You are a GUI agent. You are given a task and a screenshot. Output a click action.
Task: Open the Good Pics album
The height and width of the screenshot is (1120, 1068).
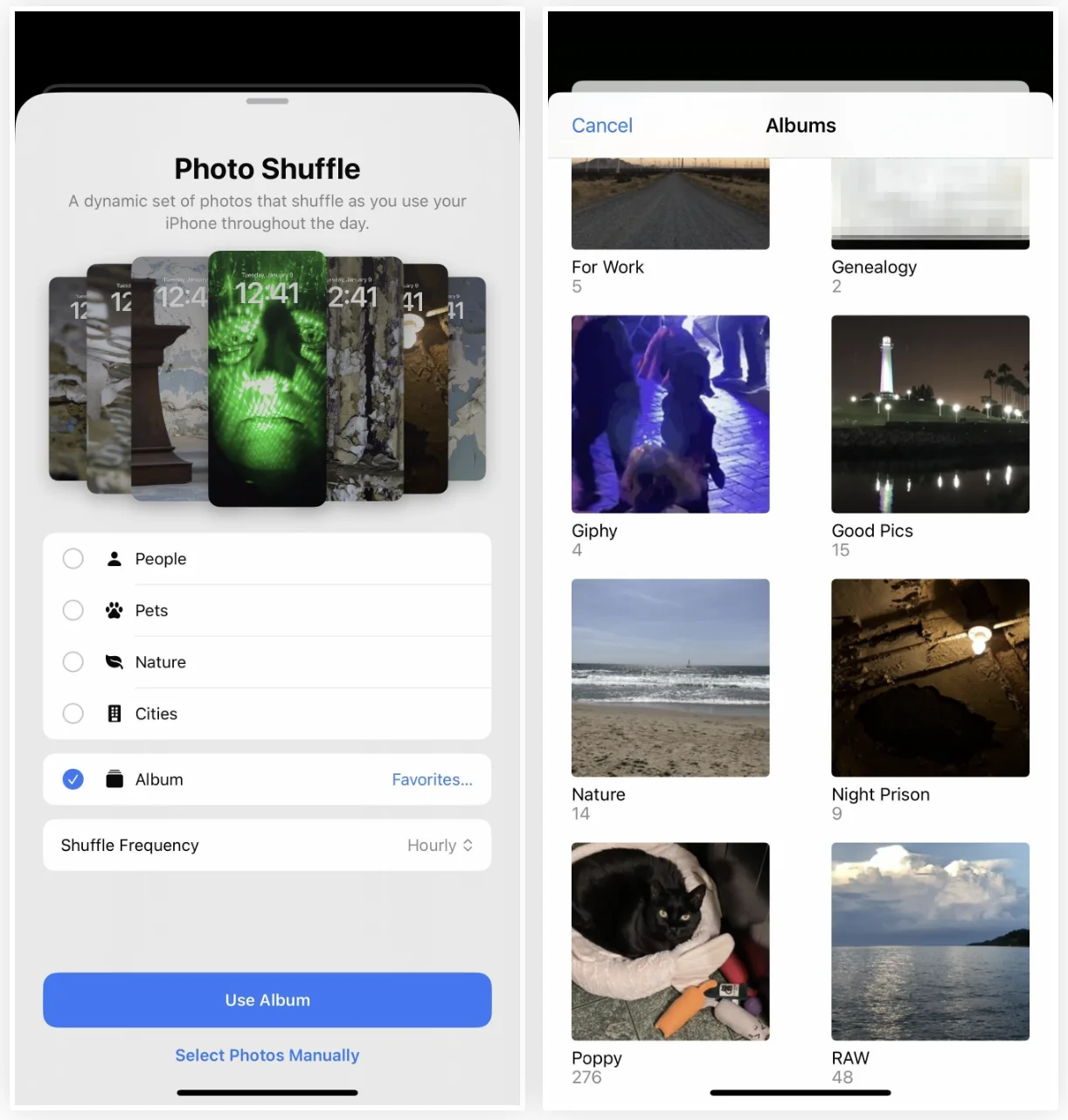pyautogui.click(x=930, y=414)
